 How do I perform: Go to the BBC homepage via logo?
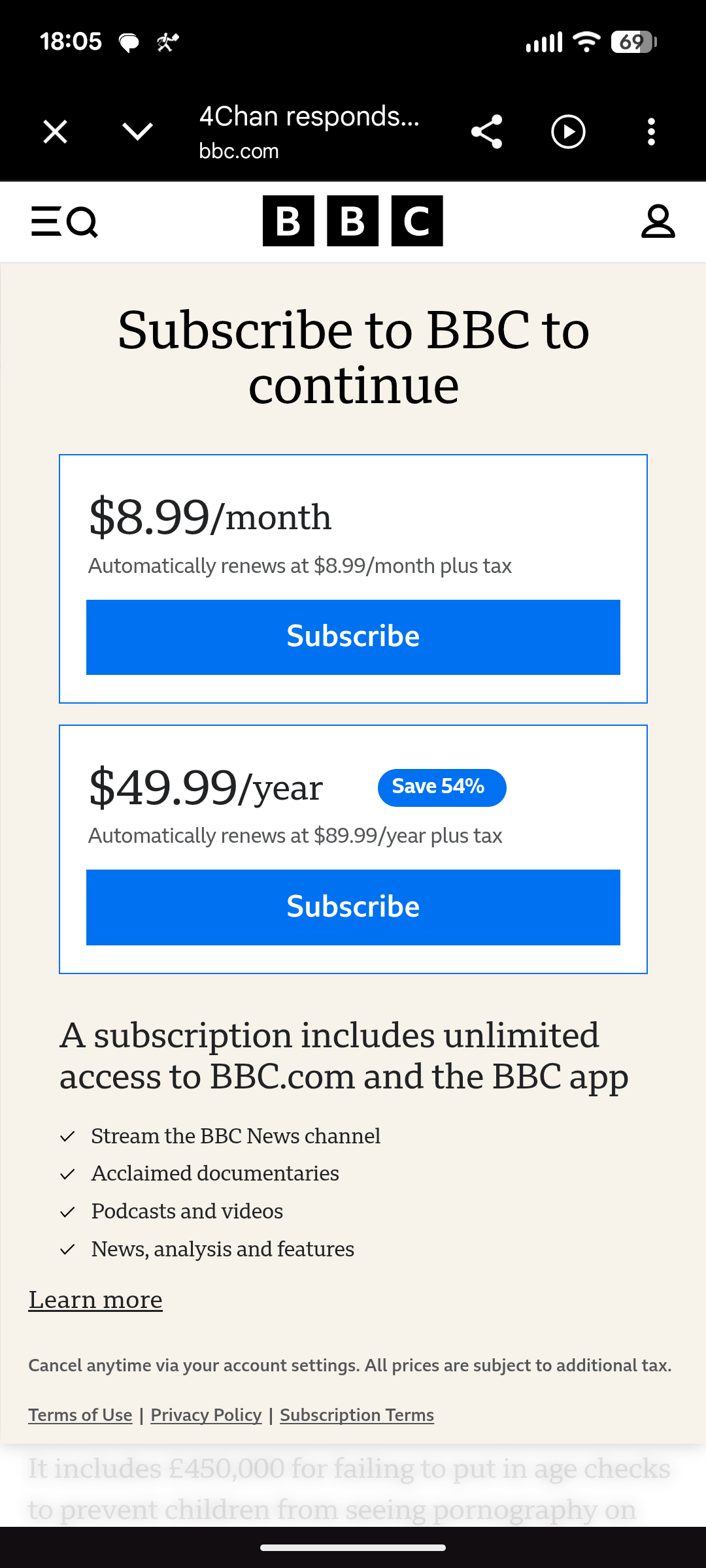pyautogui.click(x=353, y=221)
